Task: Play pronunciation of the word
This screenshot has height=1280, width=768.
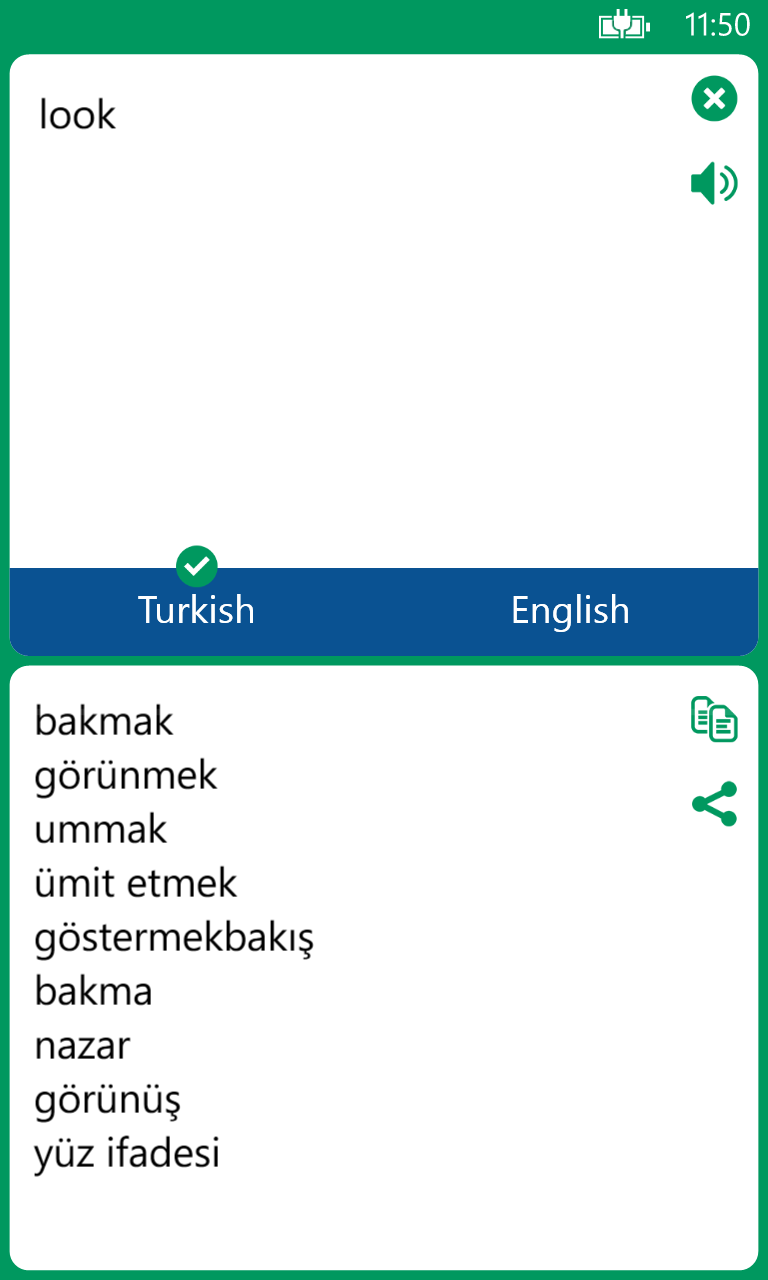Action: point(714,184)
